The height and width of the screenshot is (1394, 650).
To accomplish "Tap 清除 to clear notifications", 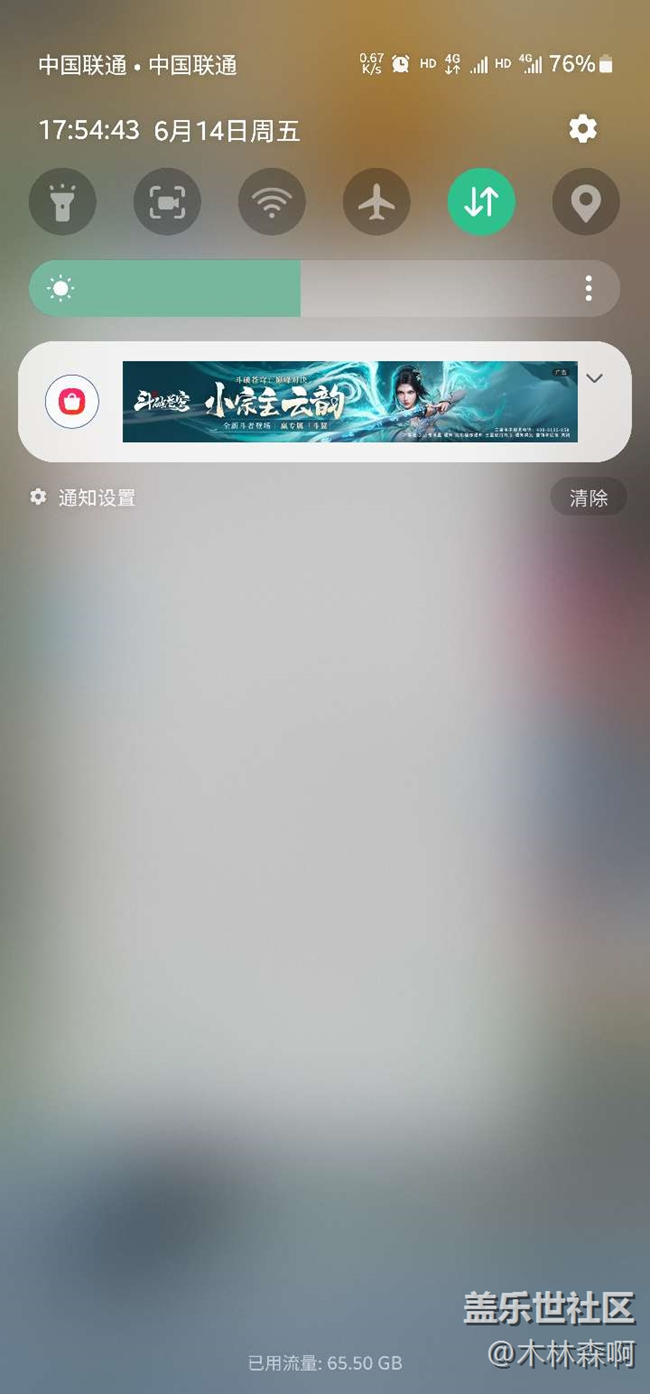I will pyautogui.click(x=588, y=497).
